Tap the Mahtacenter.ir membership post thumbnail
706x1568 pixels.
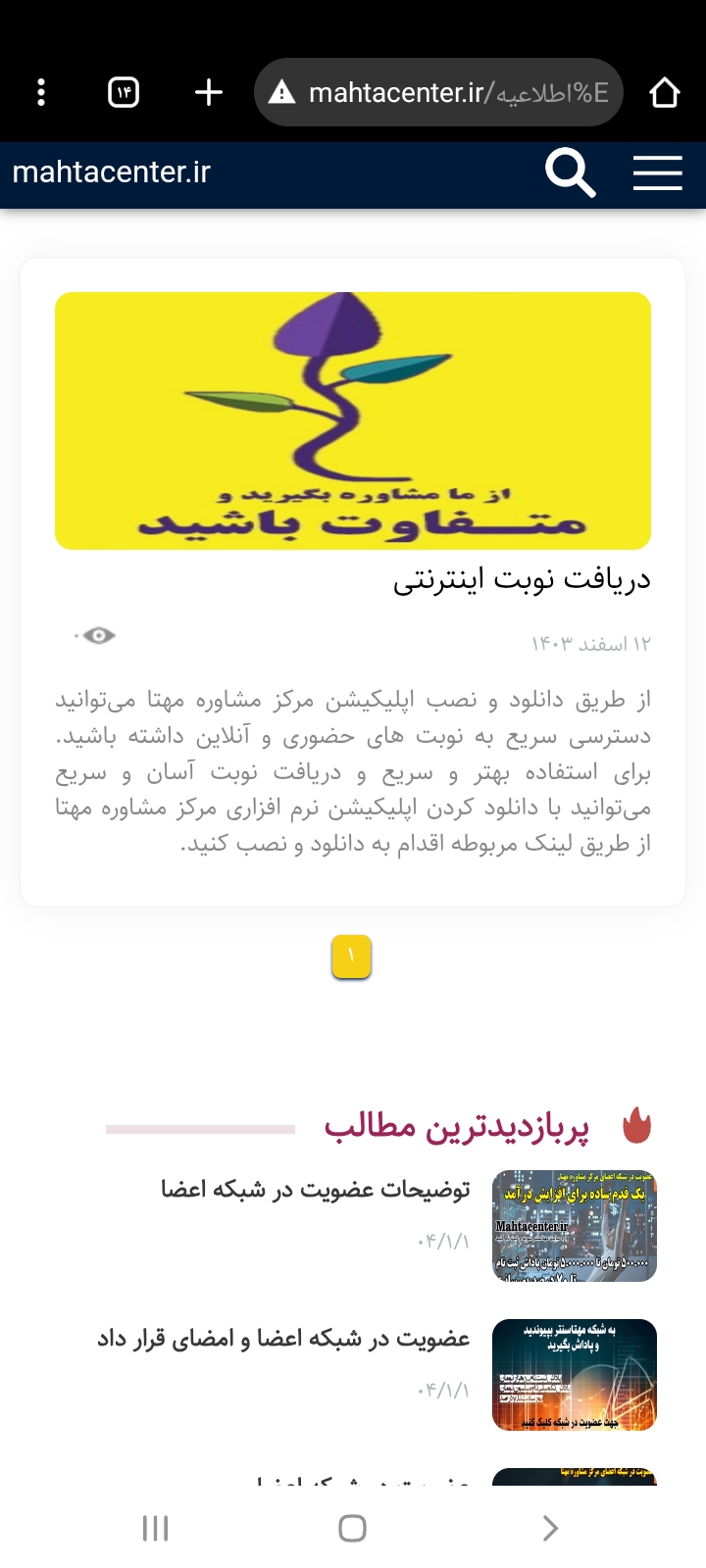(x=575, y=1225)
